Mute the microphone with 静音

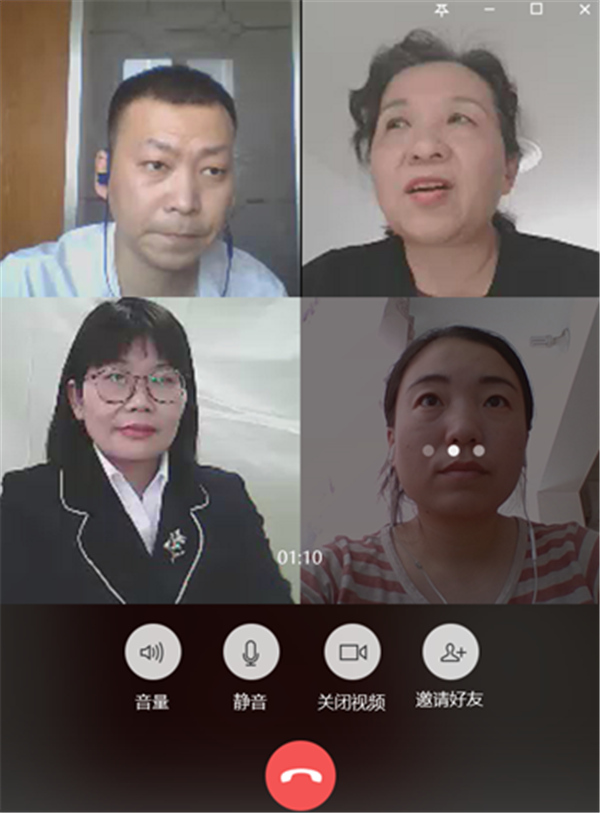click(x=251, y=653)
